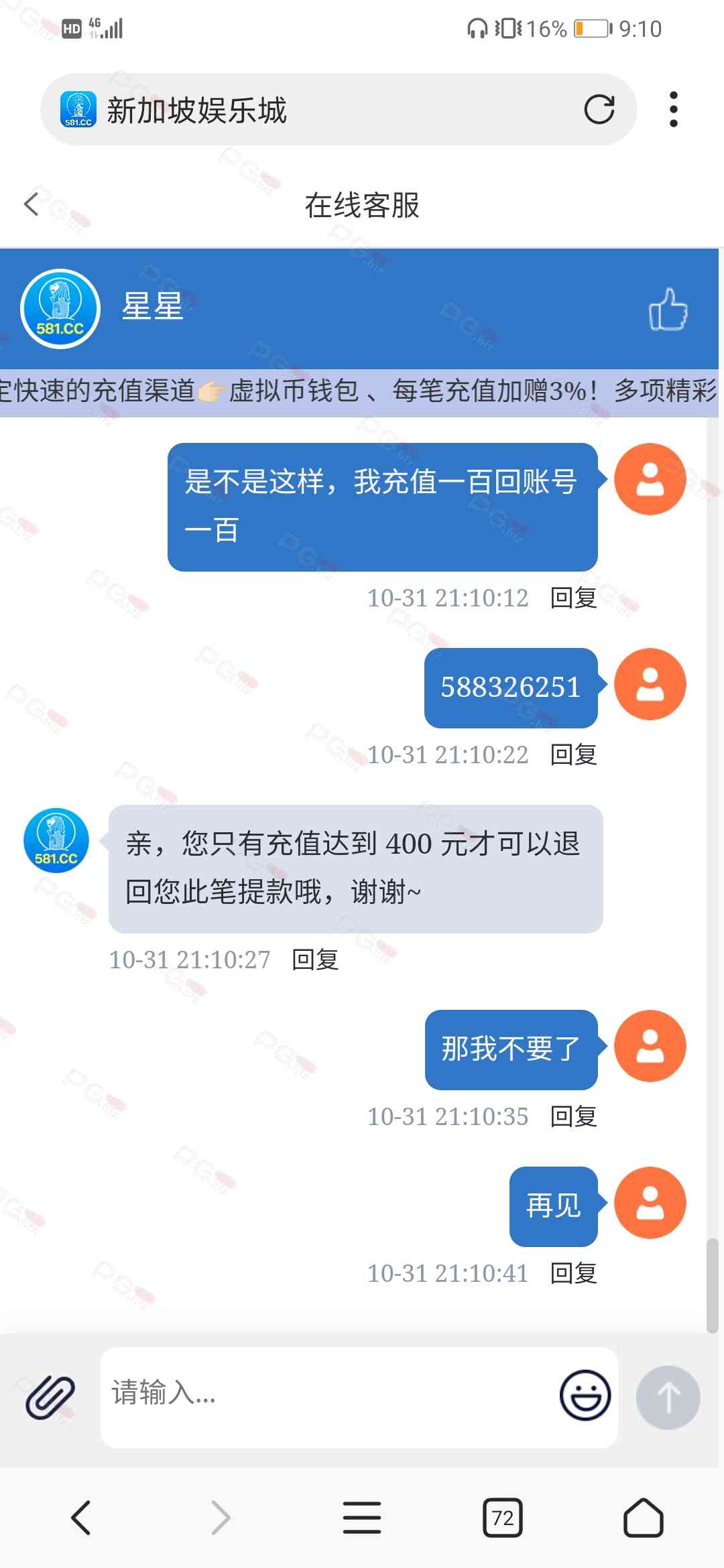Attach a file with the paperclip icon
The height and width of the screenshot is (1568, 724).
(50, 1397)
